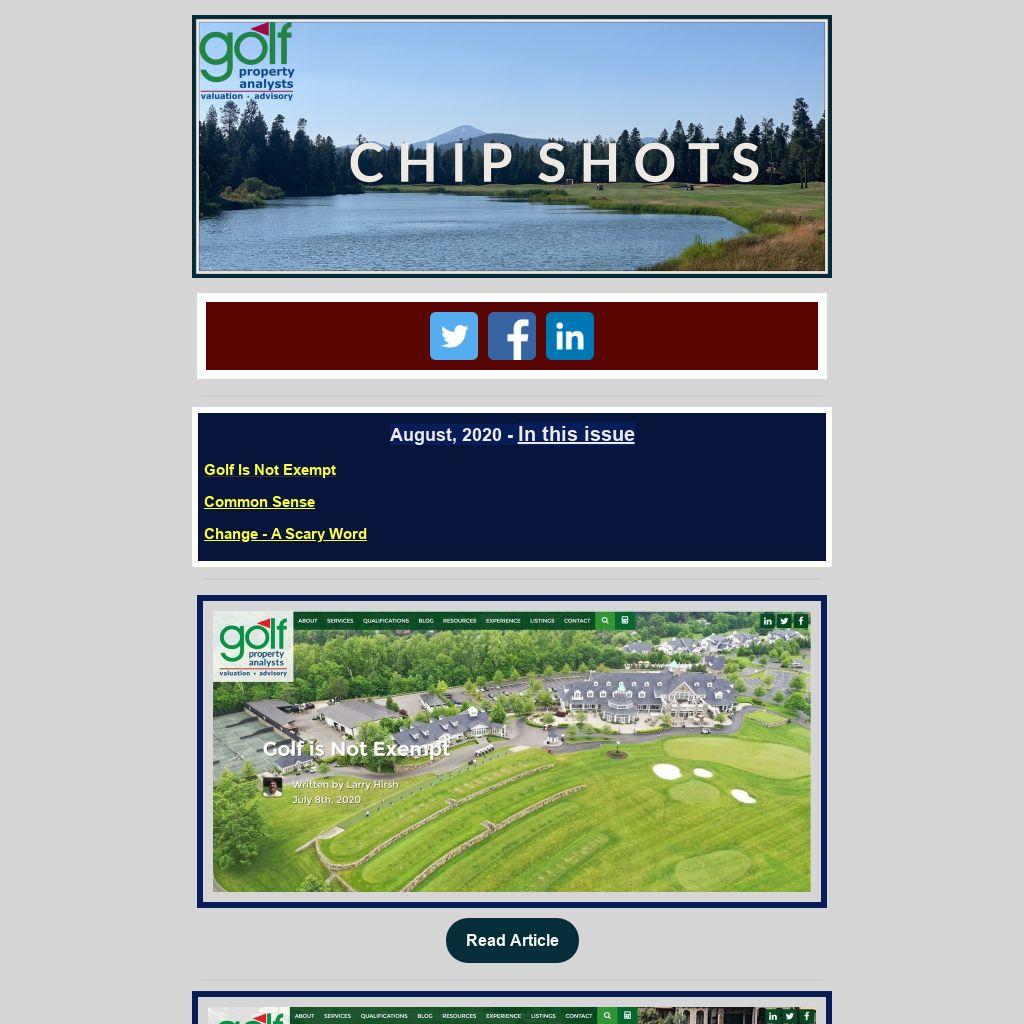Visit the Facebook page icon
This screenshot has height=1024, width=1024.
pyautogui.click(x=512, y=336)
